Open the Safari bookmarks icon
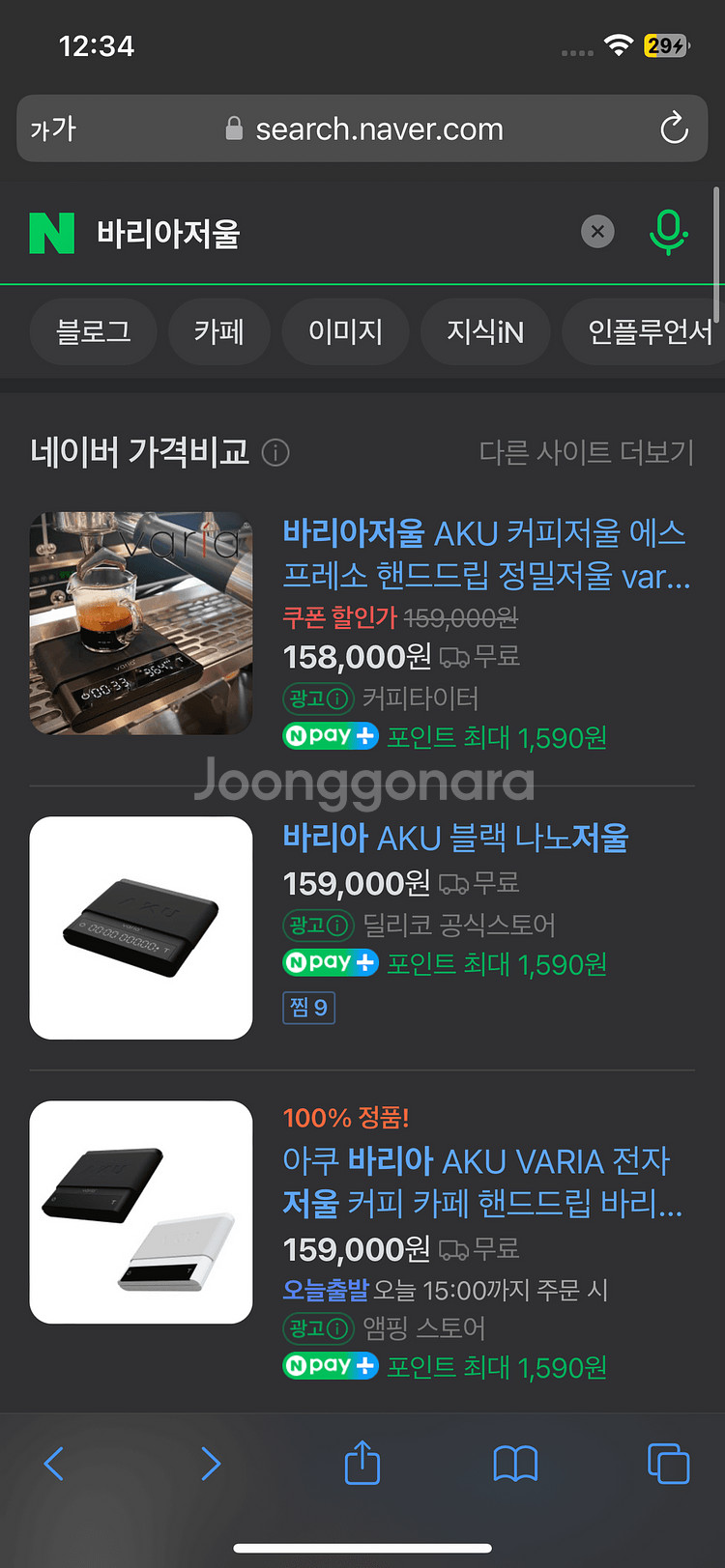 515,1464
